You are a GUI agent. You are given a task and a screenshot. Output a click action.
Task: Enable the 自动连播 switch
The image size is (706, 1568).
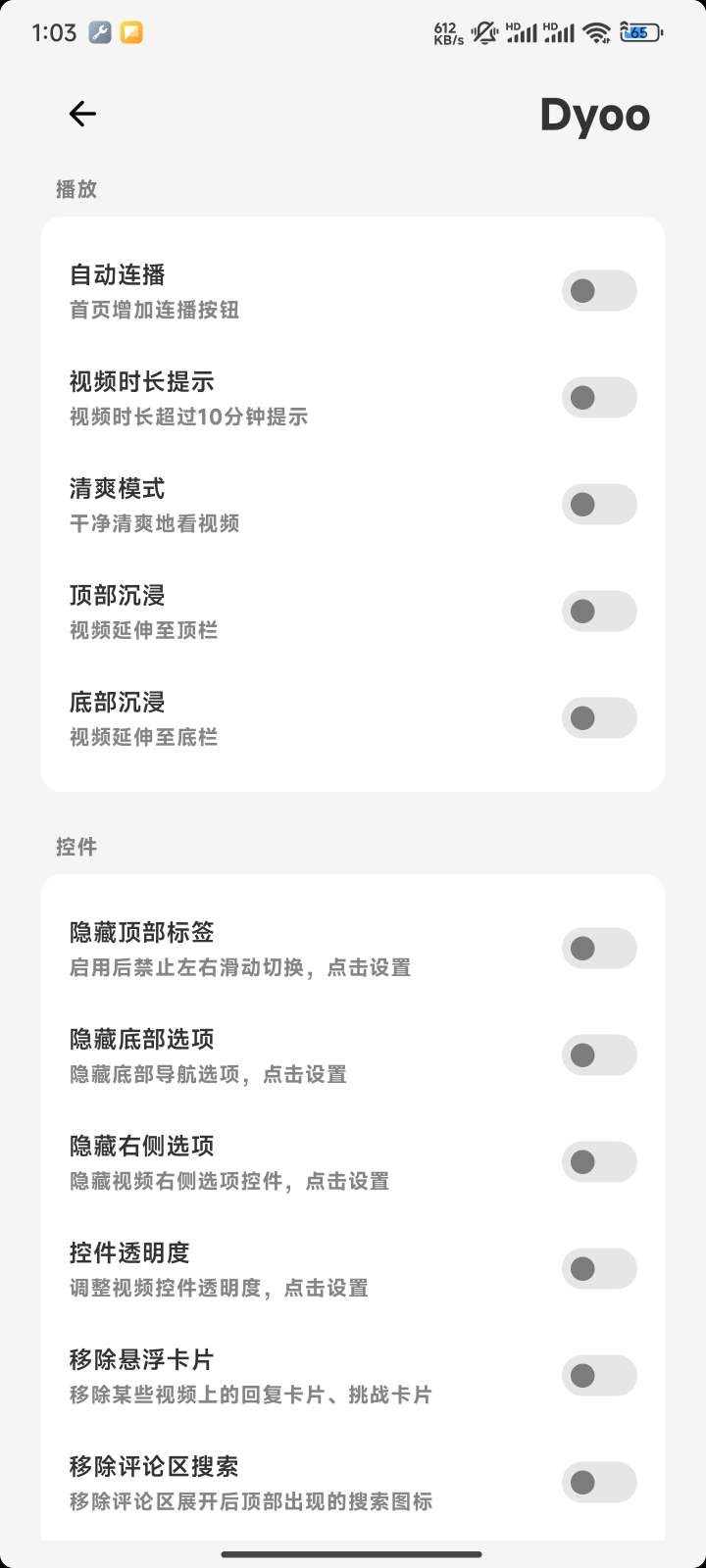click(x=599, y=291)
